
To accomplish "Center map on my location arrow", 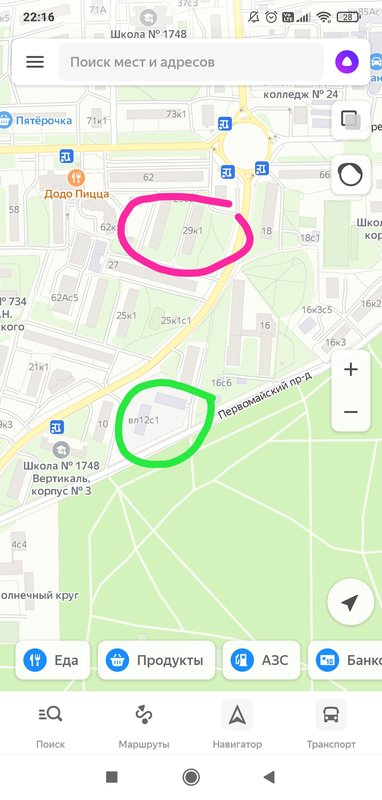I will click(x=349, y=602).
